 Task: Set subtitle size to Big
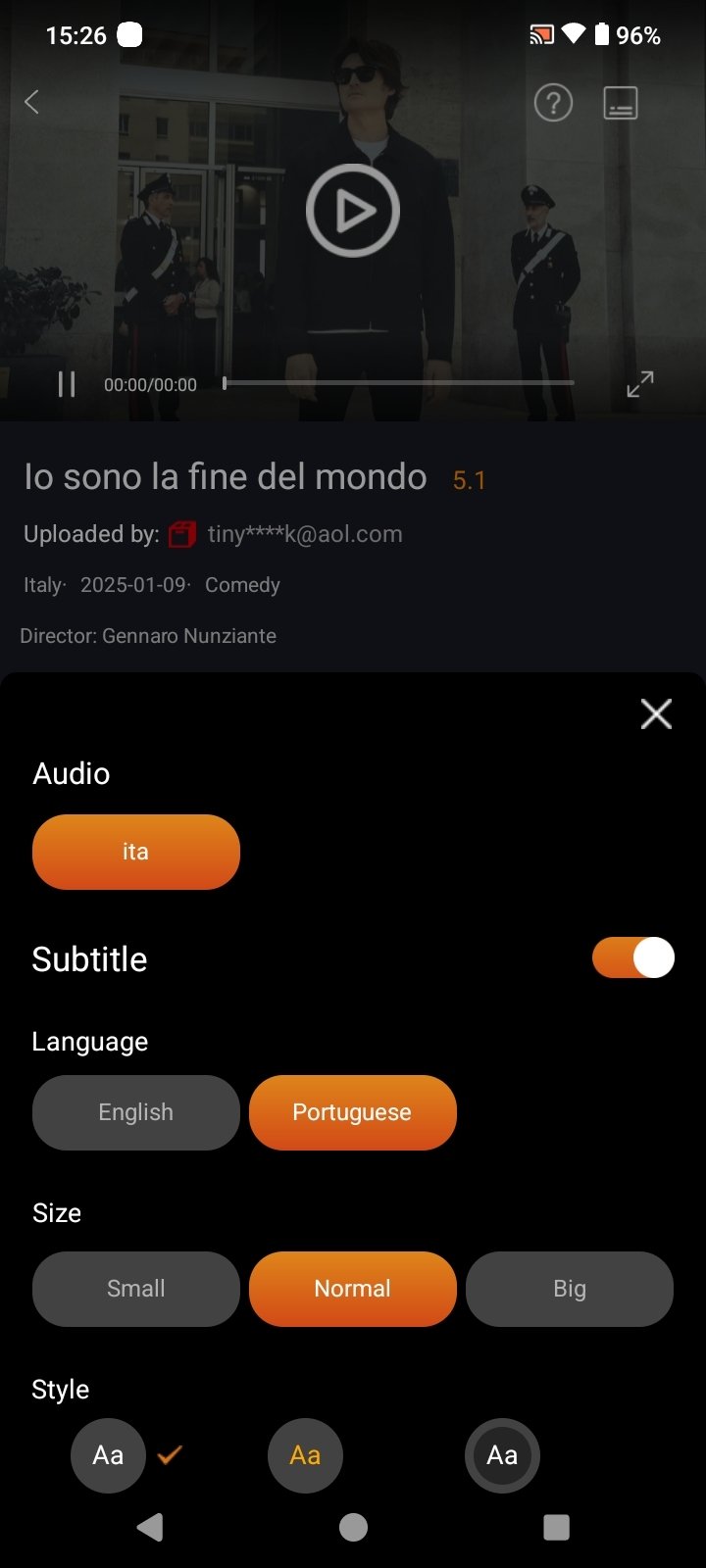570,1289
